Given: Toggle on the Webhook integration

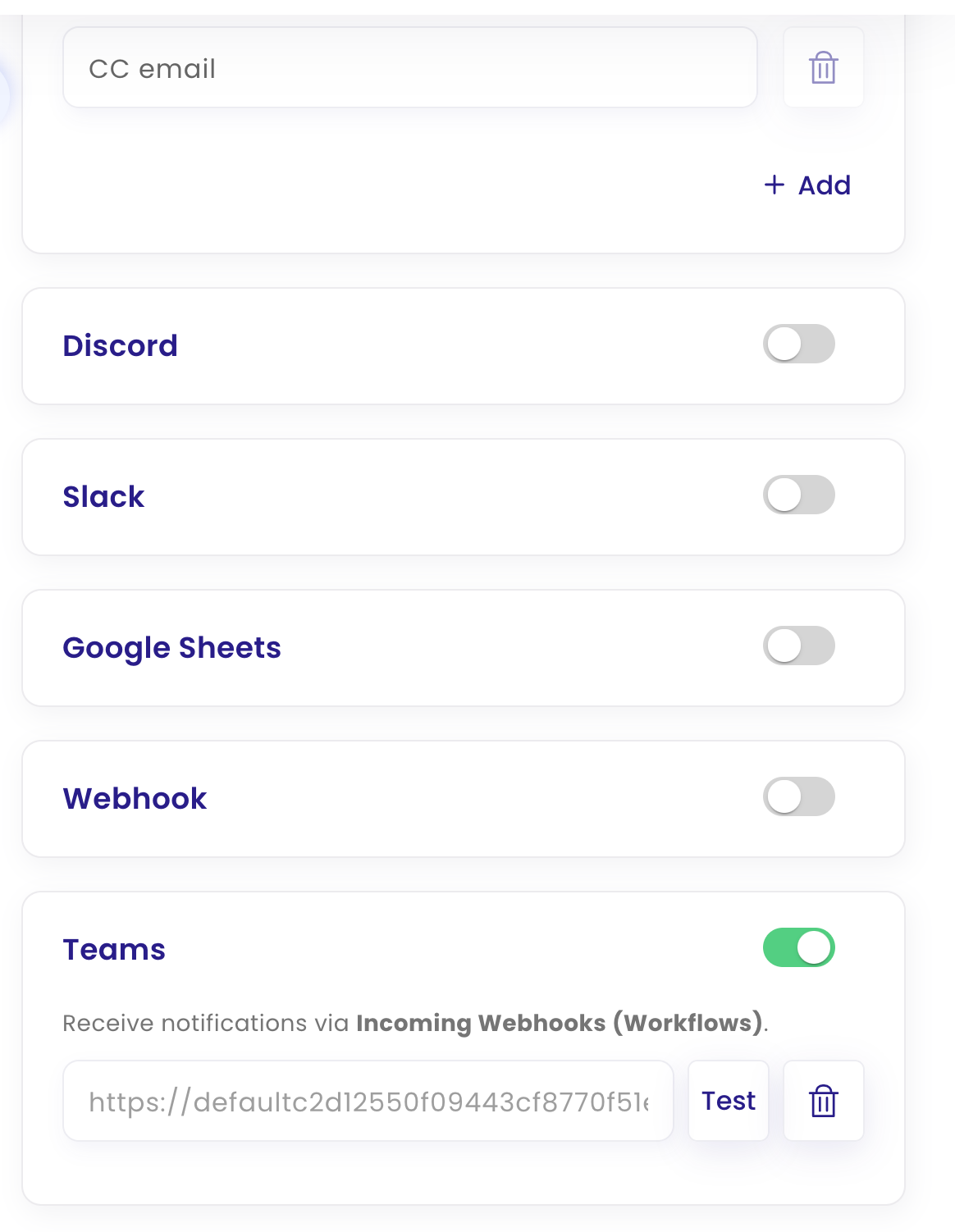Looking at the screenshot, I should pos(797,796).
